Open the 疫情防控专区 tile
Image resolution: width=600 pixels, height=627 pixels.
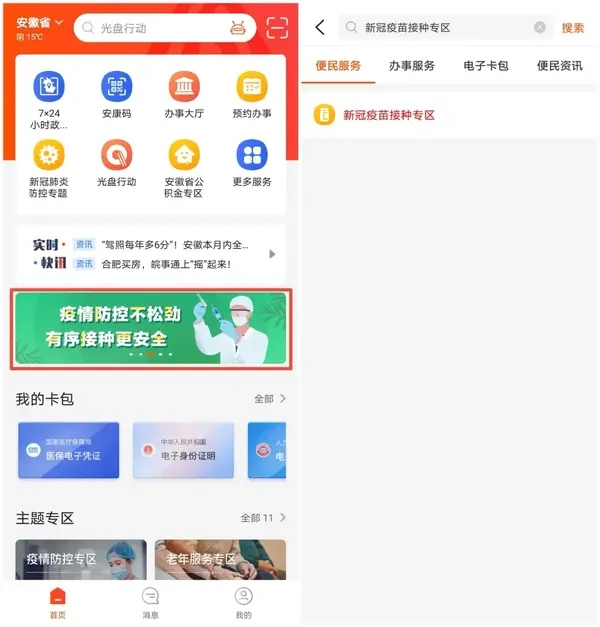coord(80,560)
